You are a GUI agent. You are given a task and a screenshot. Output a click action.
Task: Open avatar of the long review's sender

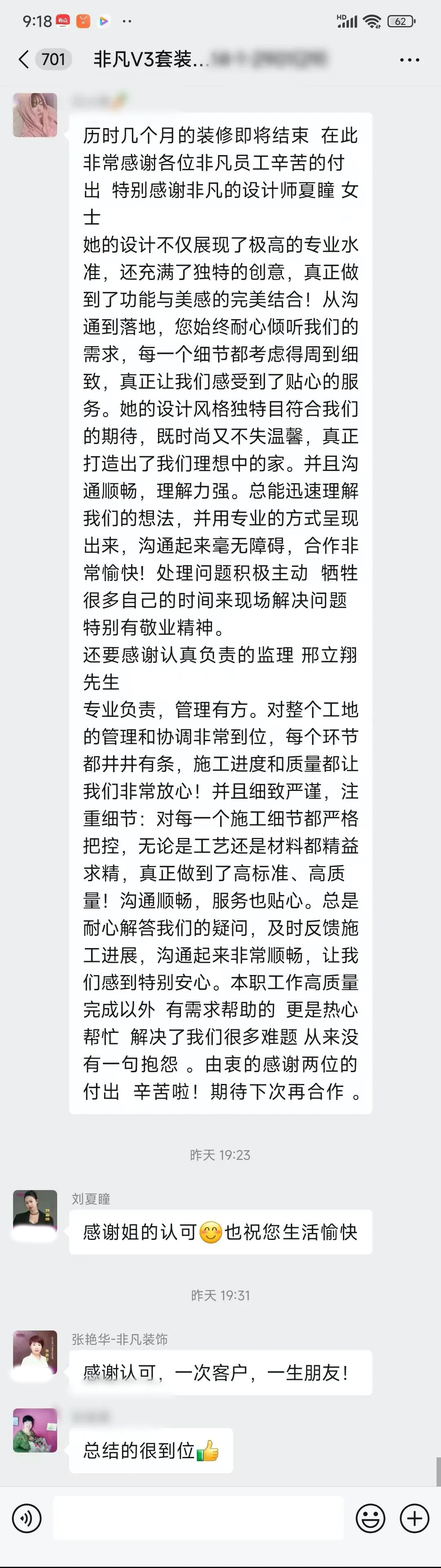pyautogui.click(x=36, y=115)
